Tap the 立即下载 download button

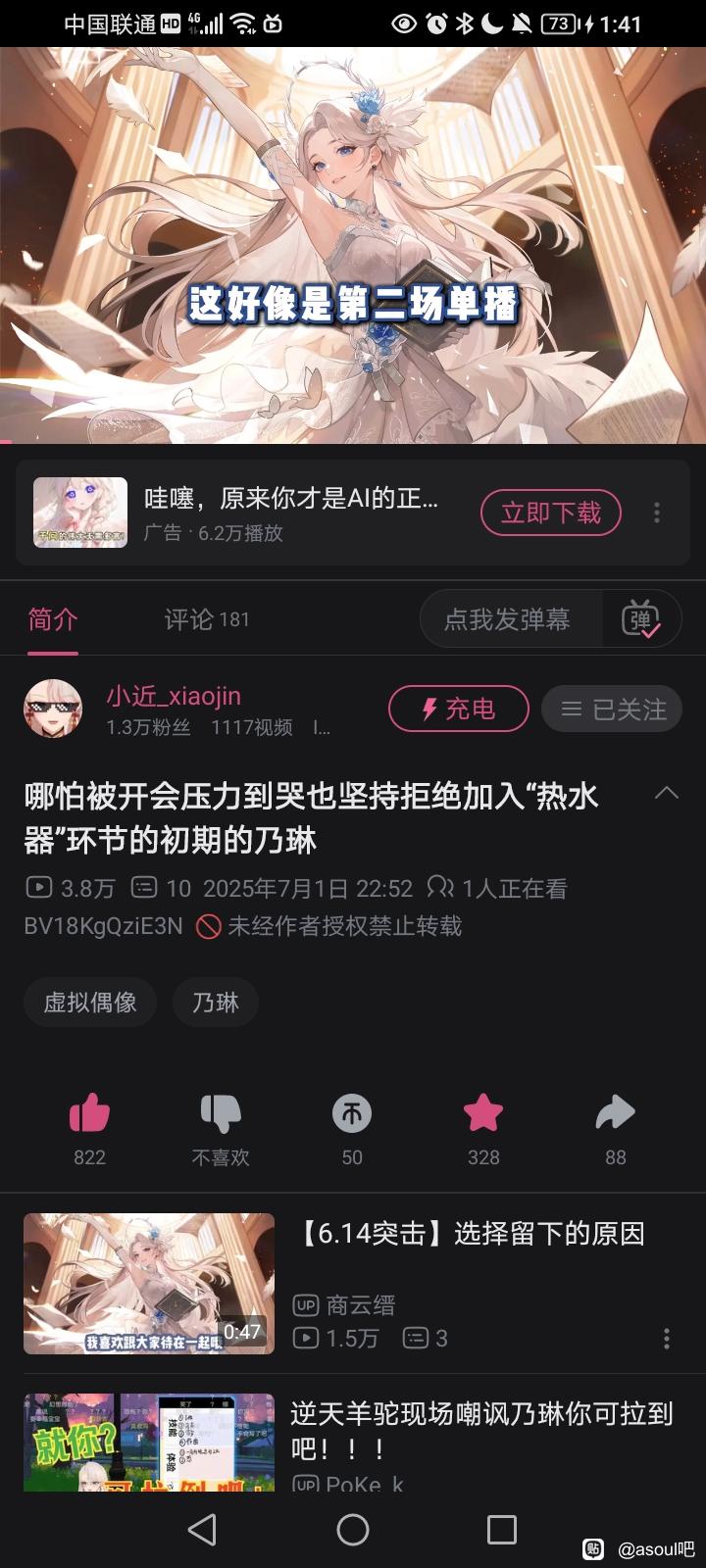550,513
